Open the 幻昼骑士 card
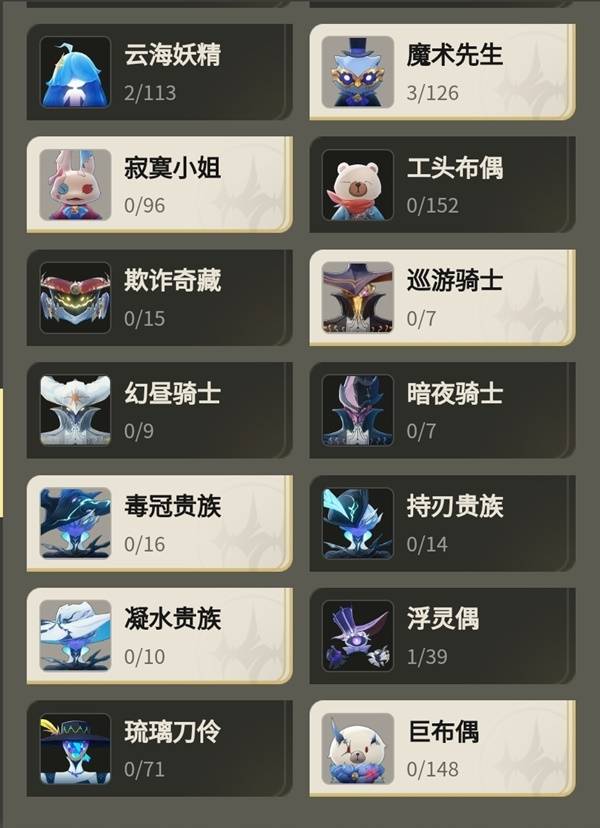This screenshot has width=600, height=828. click(x=160, y=410)
